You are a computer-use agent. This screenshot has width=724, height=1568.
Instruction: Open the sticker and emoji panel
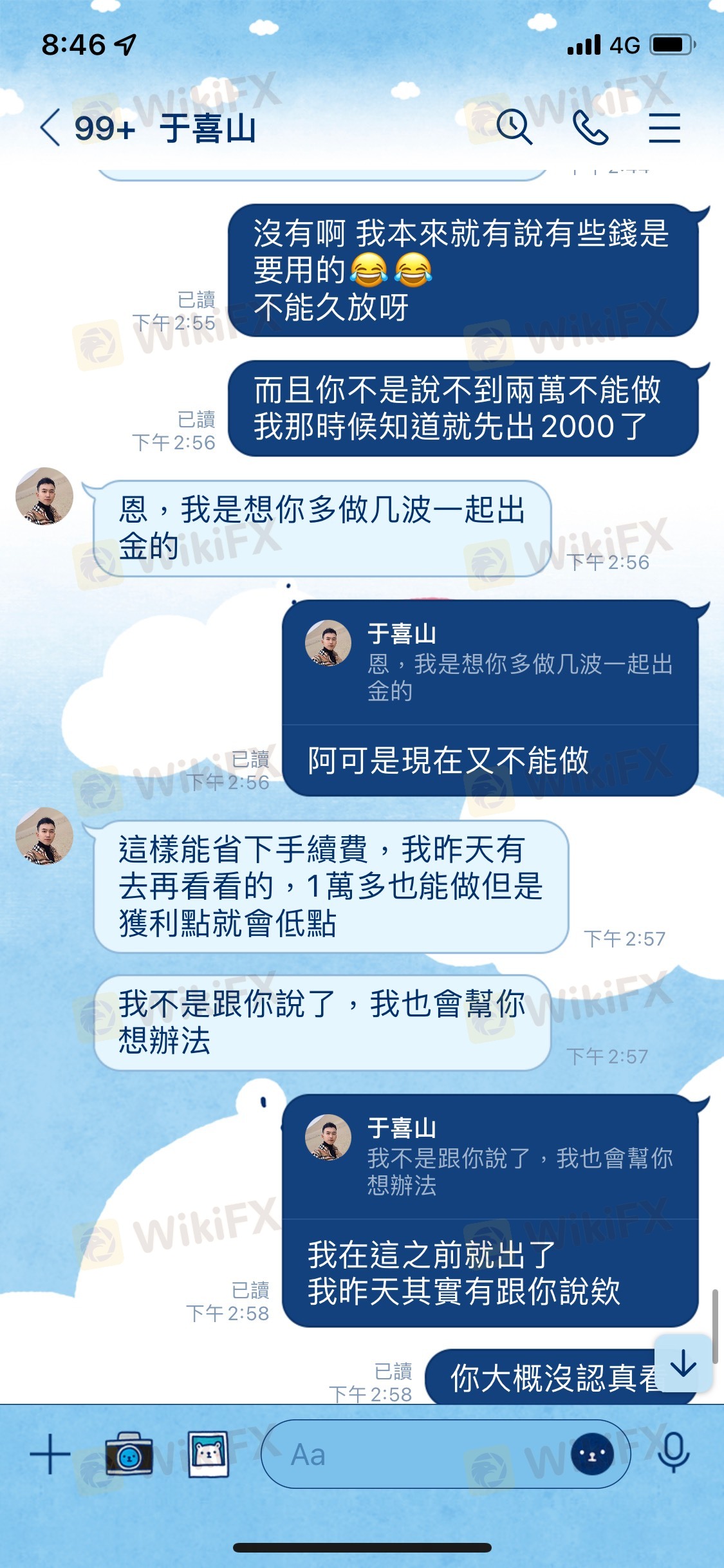point(592,1454)
